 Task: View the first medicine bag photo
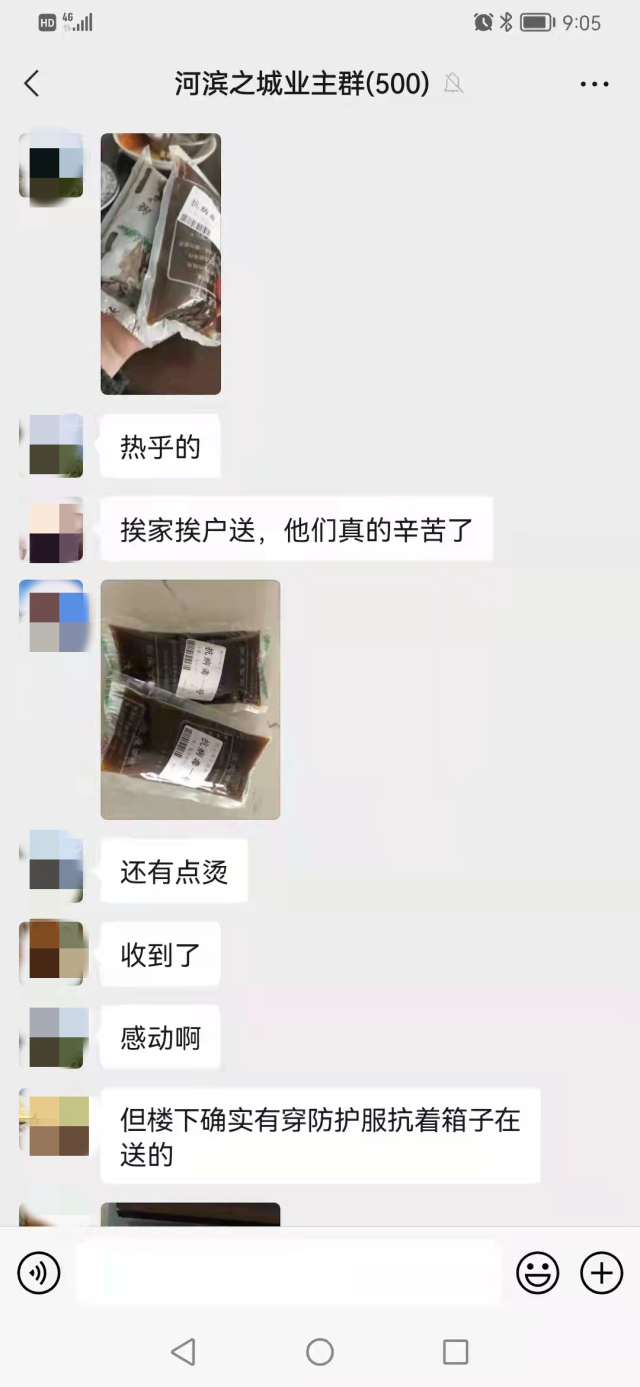click(160, 264)
